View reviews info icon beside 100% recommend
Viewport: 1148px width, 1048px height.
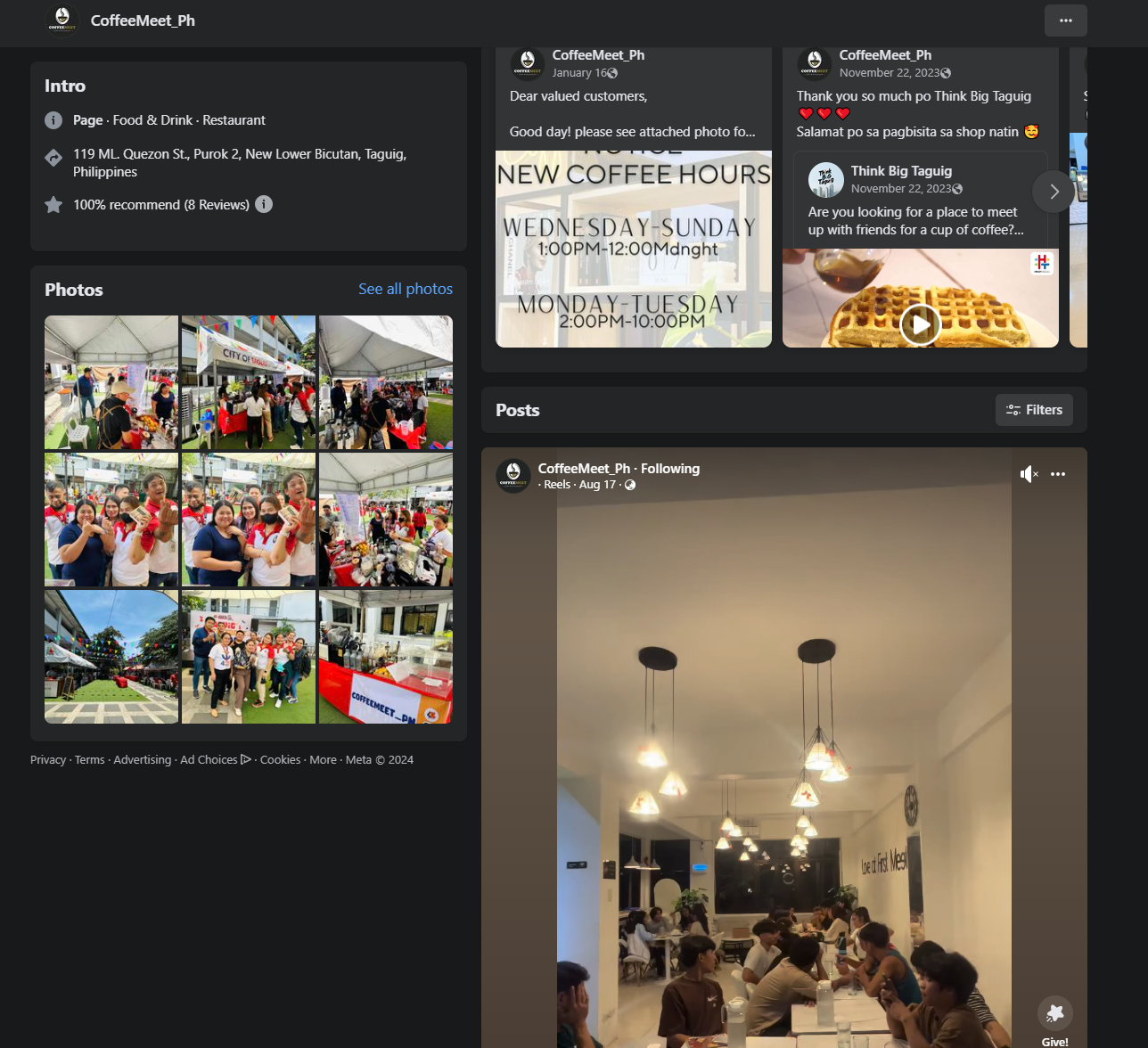click(x=264, y=204)
